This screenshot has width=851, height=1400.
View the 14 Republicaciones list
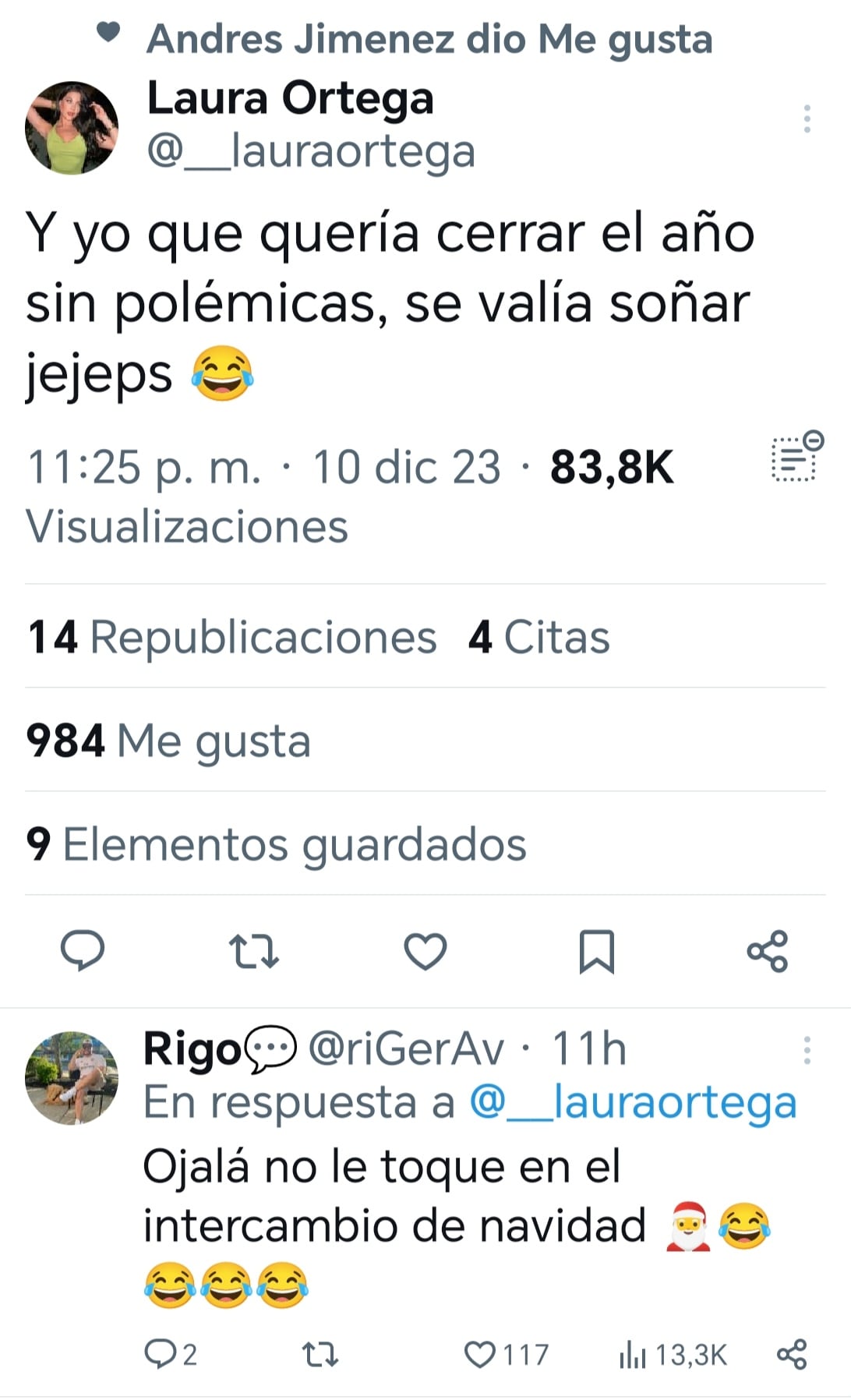pos(231,637)
